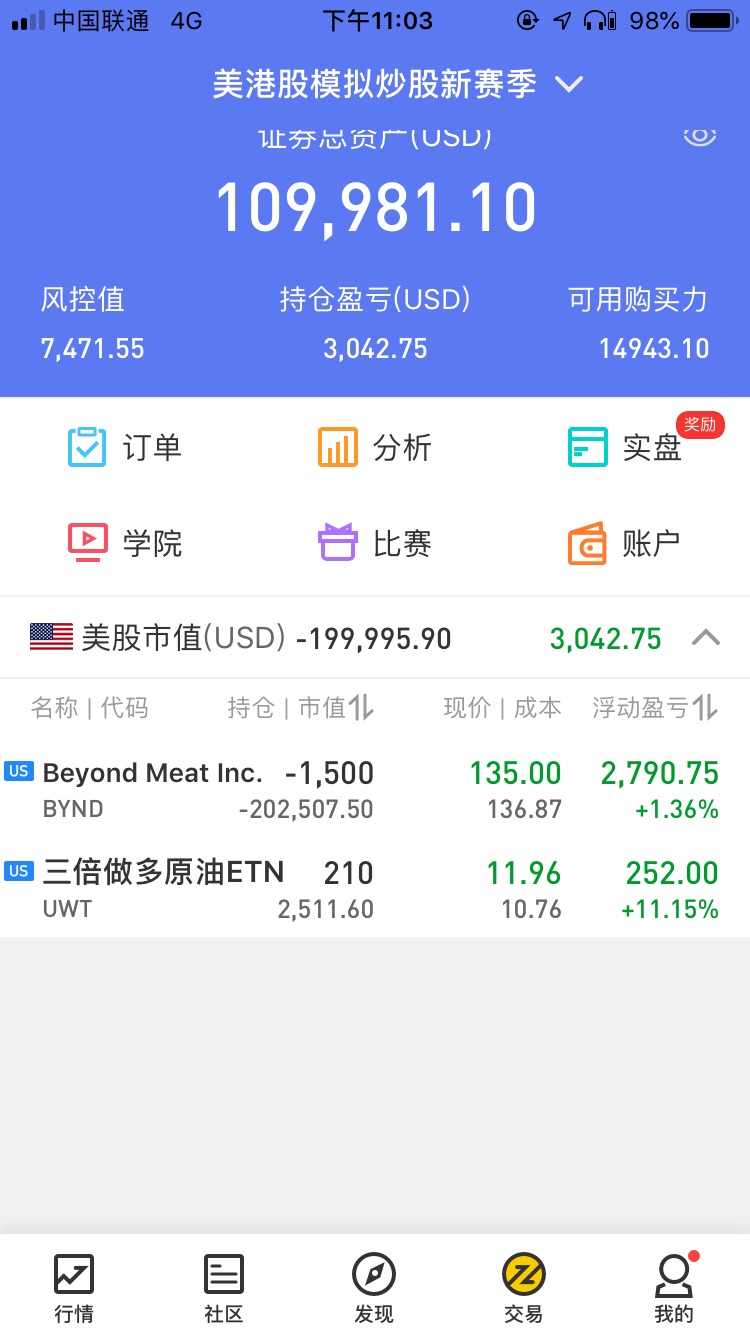This screenshot has height=1334, width=750.
Task: Open 学院 academy
Action: [125, 543]
